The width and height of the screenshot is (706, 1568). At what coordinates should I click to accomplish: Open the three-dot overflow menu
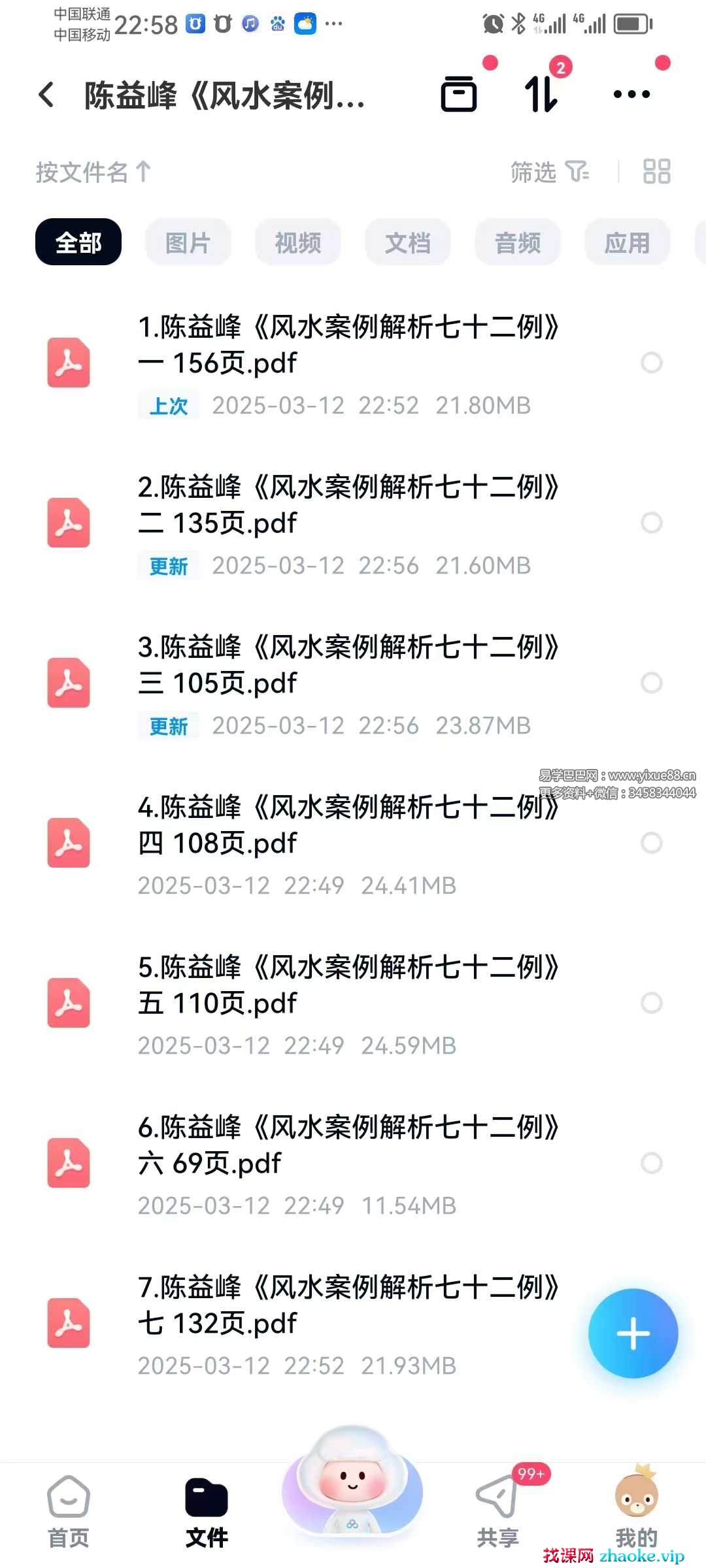(631, 95)
